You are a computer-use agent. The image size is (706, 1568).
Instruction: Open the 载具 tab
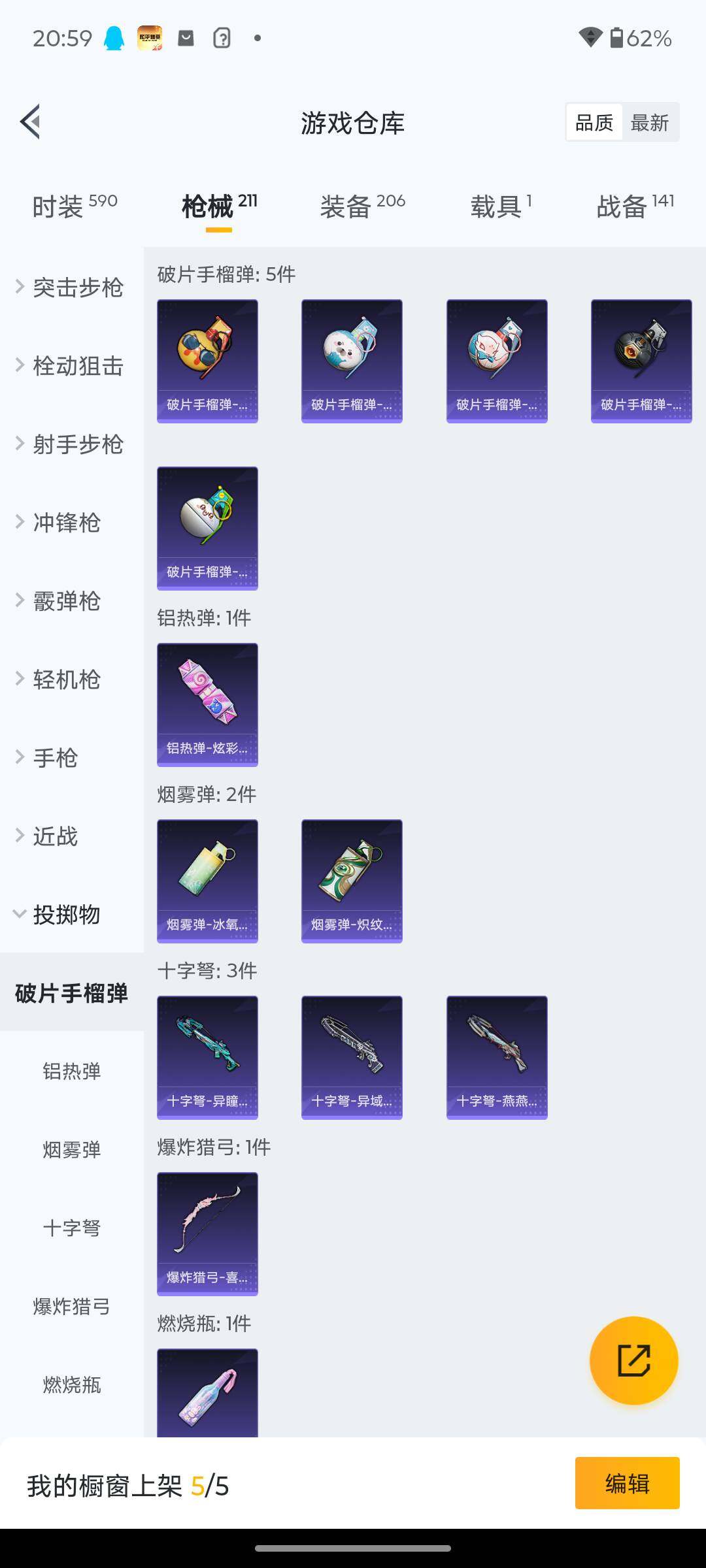click(501, 206)
